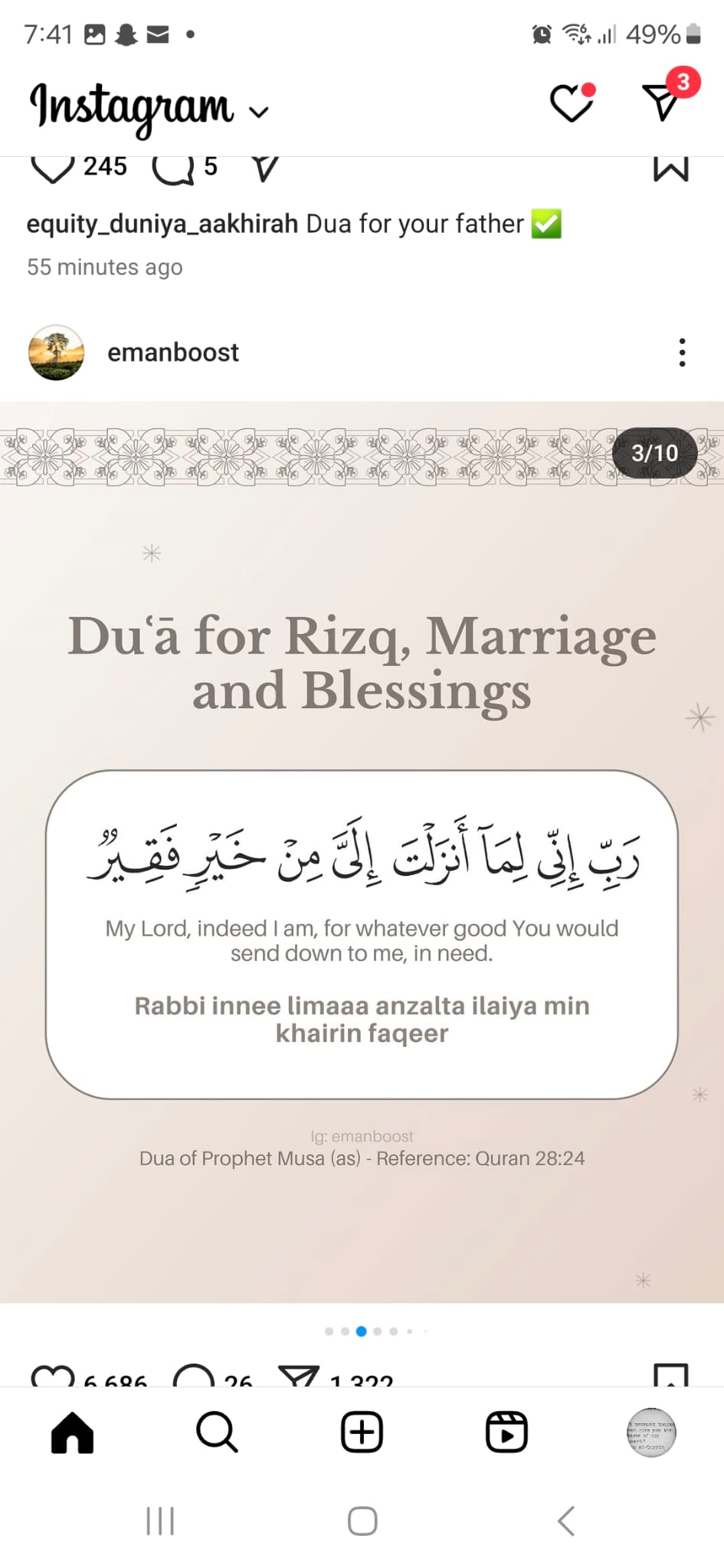Open the activity heart notifications

[x=572, y=103]
